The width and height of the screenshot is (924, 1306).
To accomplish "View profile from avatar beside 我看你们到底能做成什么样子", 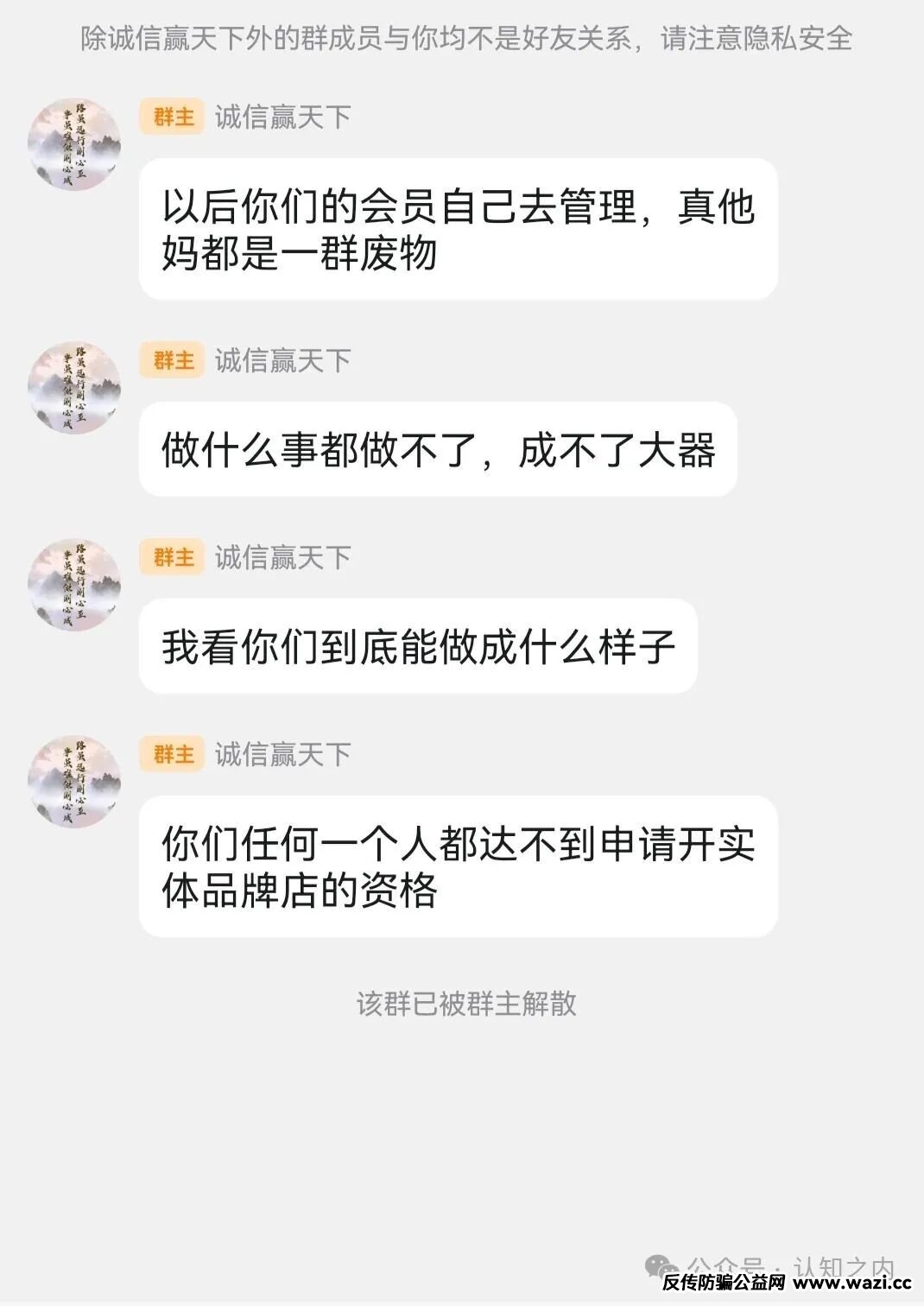I will 73,585.
